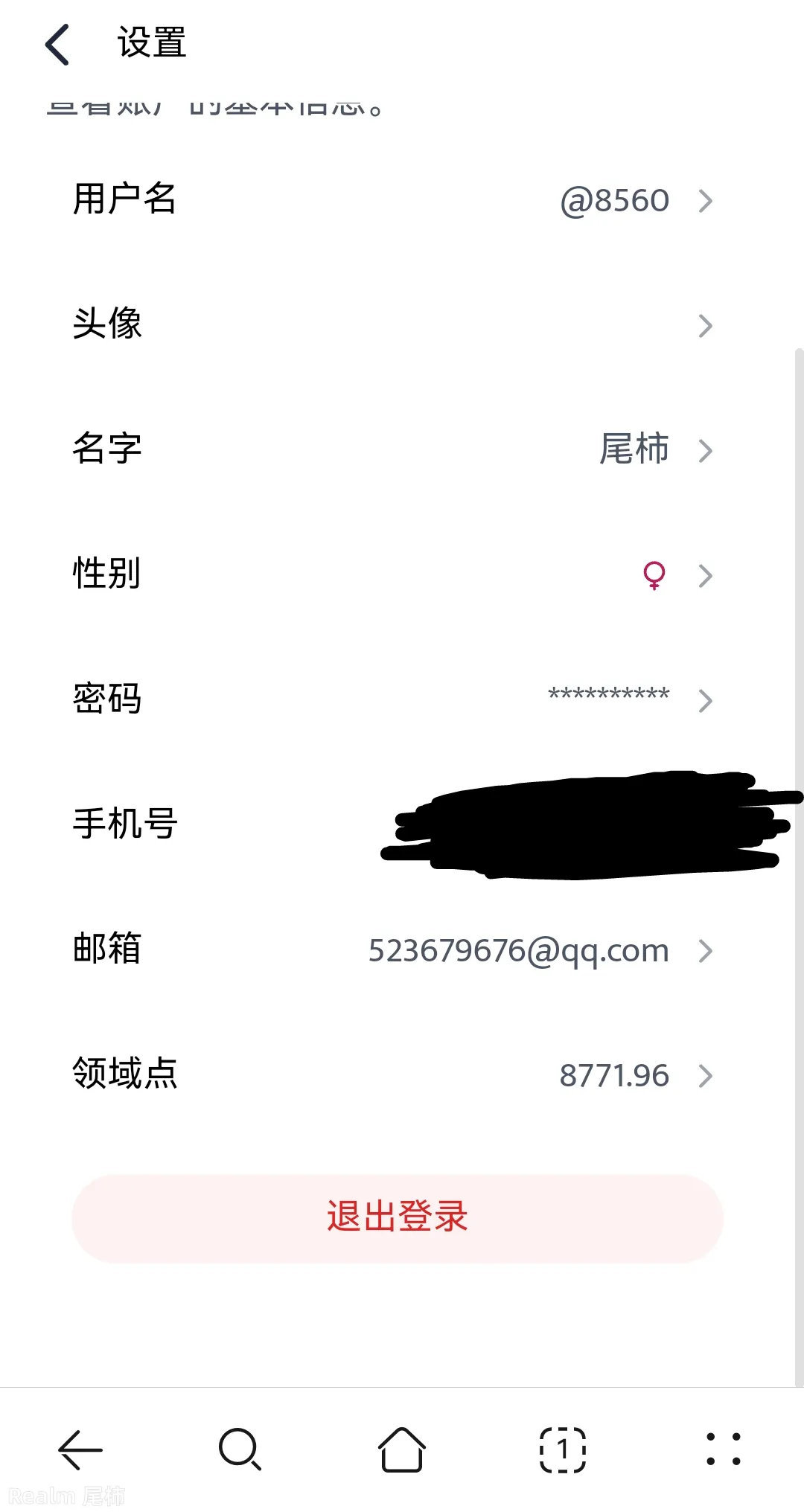Open search from the bottom bar
804x1512 pixels.
(240, 1449)
